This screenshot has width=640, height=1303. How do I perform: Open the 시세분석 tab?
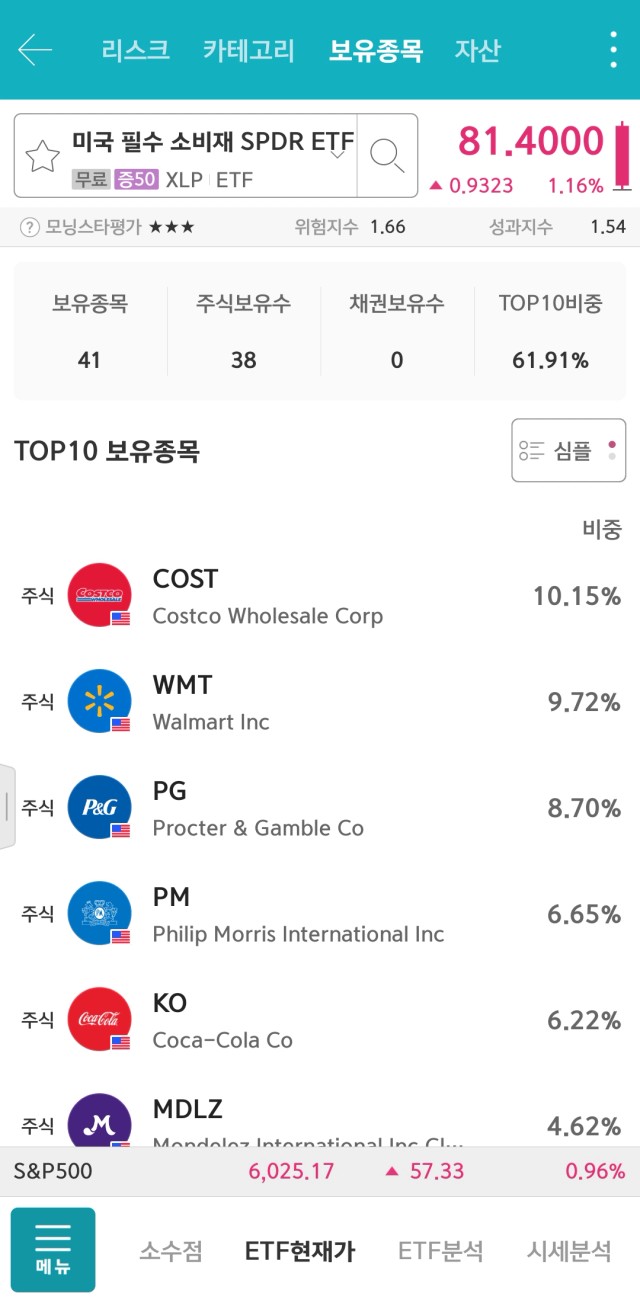point(569,1250)
